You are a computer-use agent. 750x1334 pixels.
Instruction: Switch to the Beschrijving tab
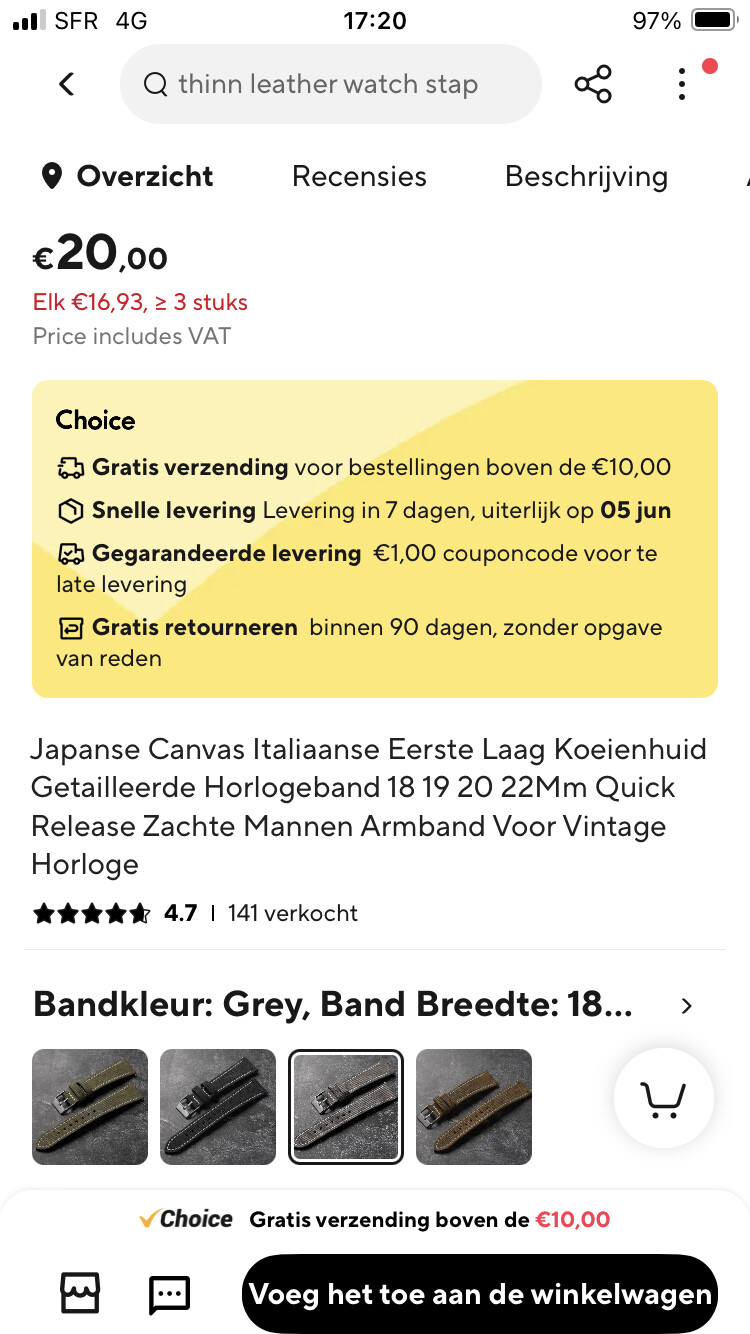coord(586,177)
